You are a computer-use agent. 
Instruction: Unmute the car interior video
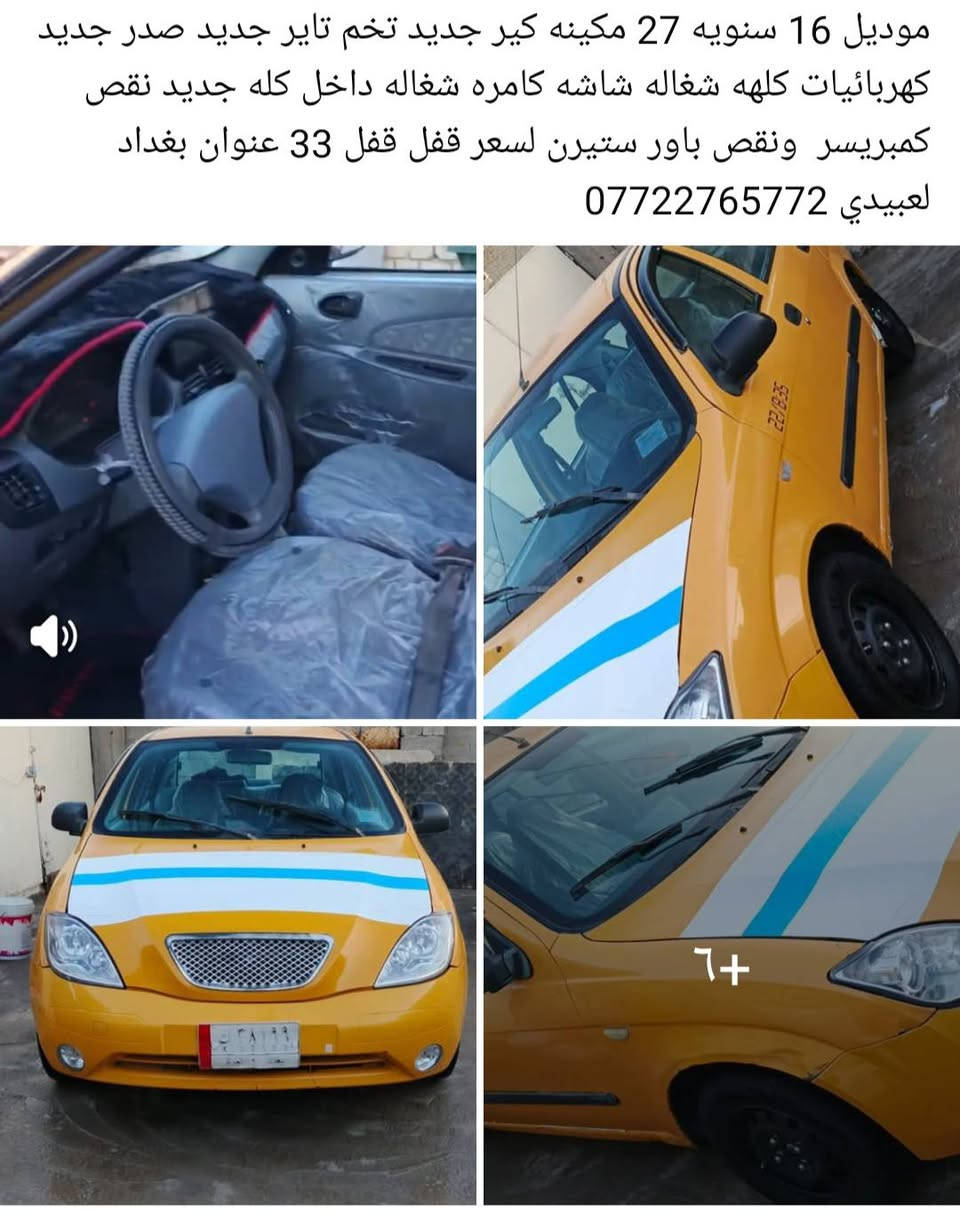tap(53, 636)
